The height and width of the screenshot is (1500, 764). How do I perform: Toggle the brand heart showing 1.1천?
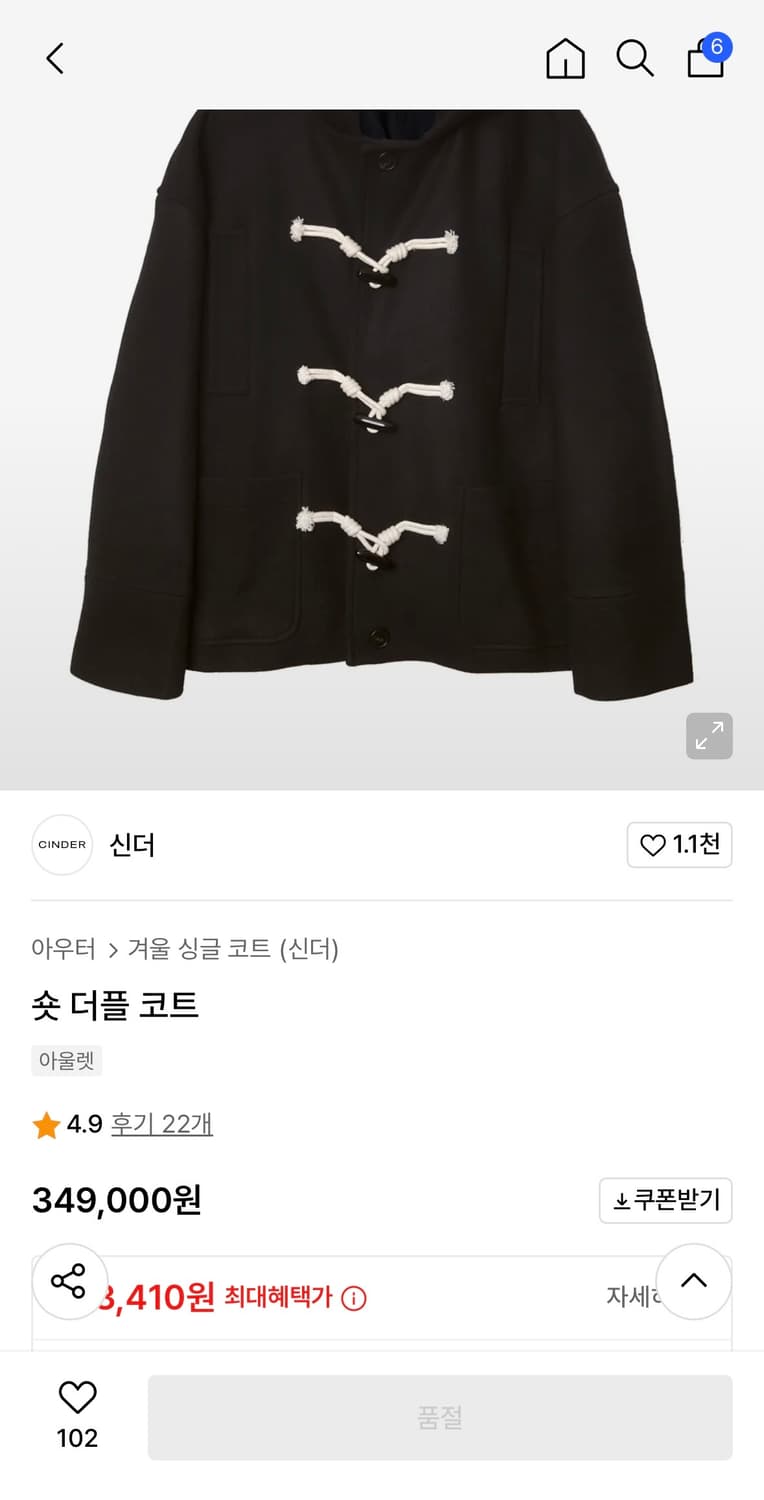pos(680,845)
